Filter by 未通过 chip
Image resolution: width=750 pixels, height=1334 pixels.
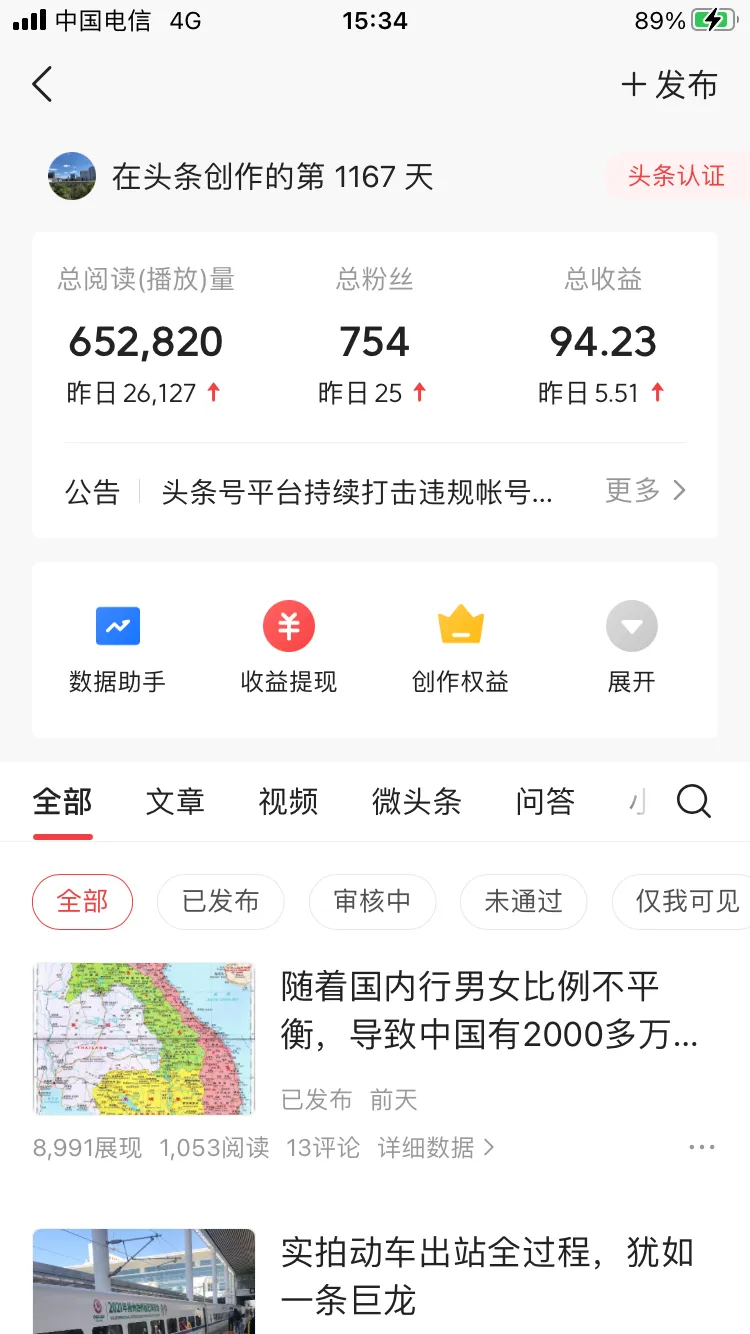tap(523, 901)
